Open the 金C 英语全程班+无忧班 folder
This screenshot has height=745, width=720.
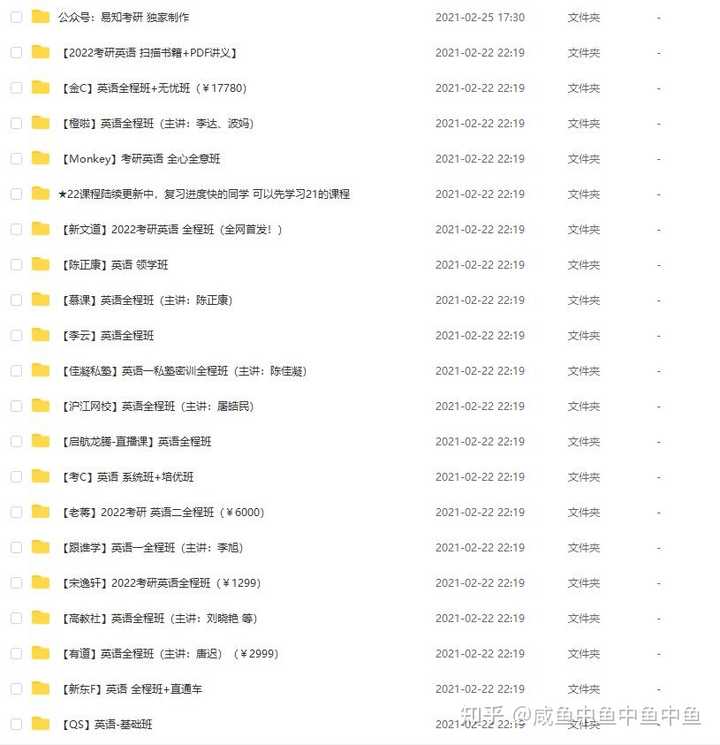(152, 88)
